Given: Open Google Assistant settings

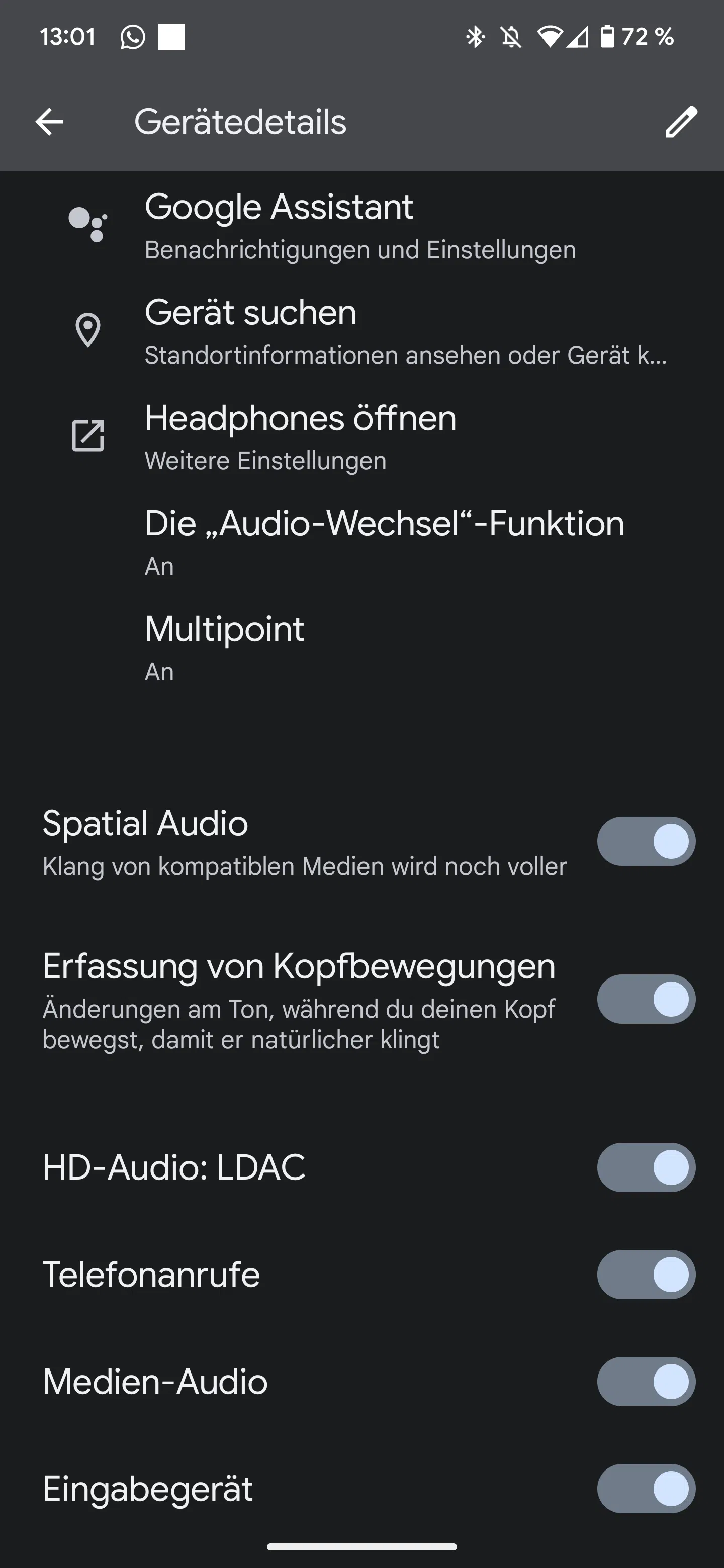Looking at the screenshot, I should click(361, 225).
